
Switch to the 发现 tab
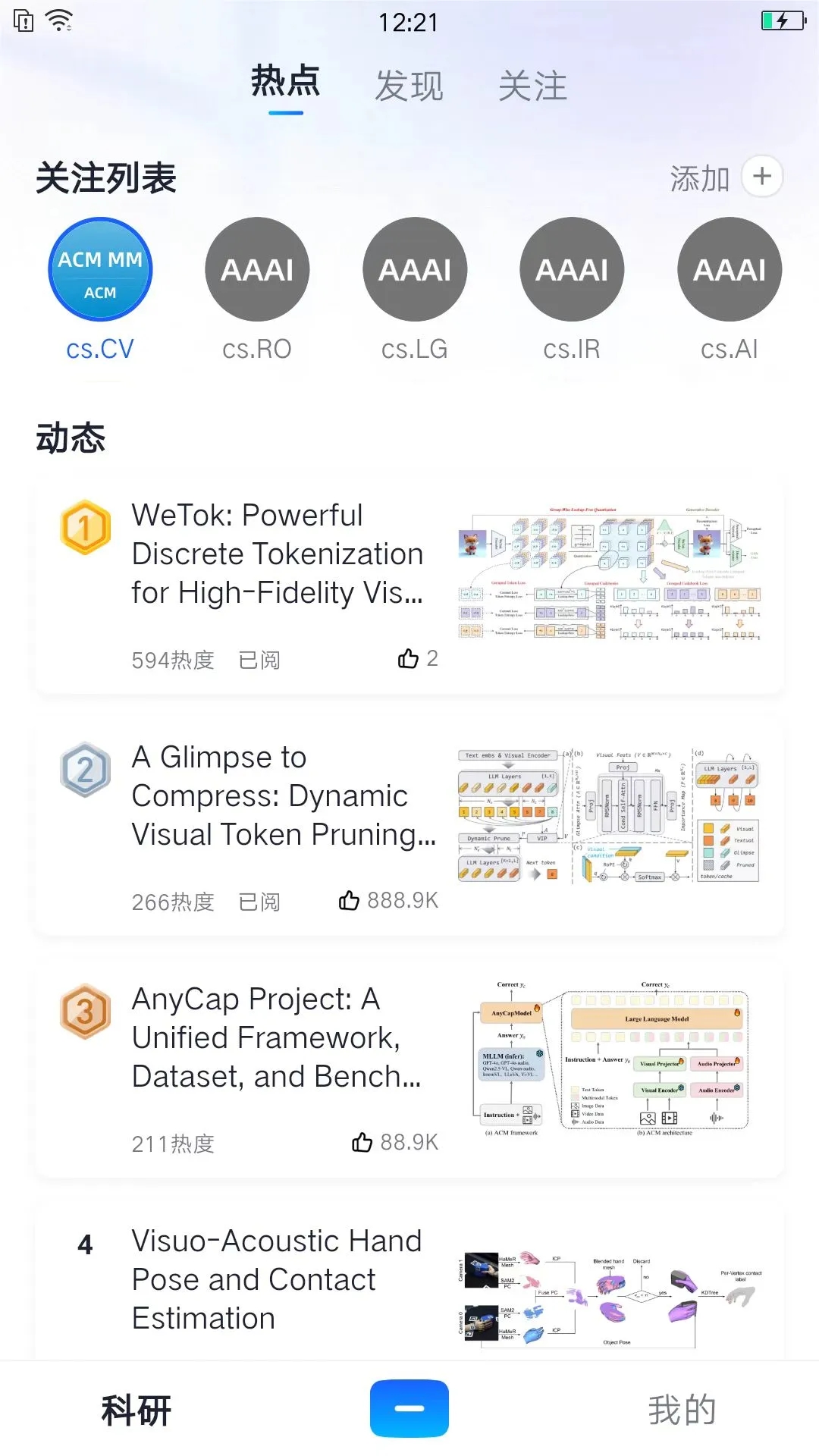(409, 86)
